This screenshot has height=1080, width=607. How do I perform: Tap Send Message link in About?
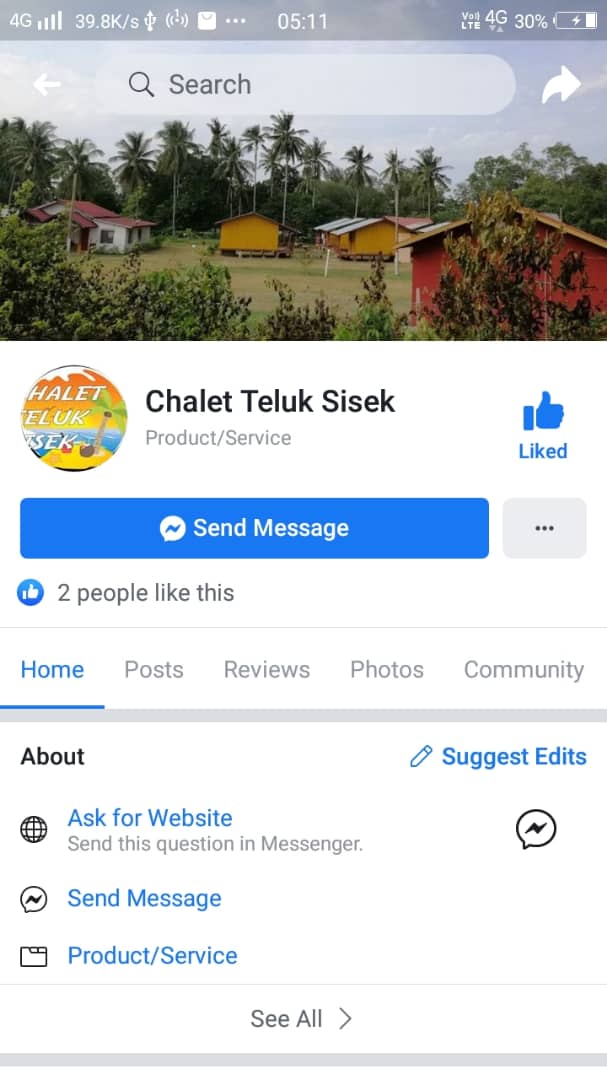point(144,898)
